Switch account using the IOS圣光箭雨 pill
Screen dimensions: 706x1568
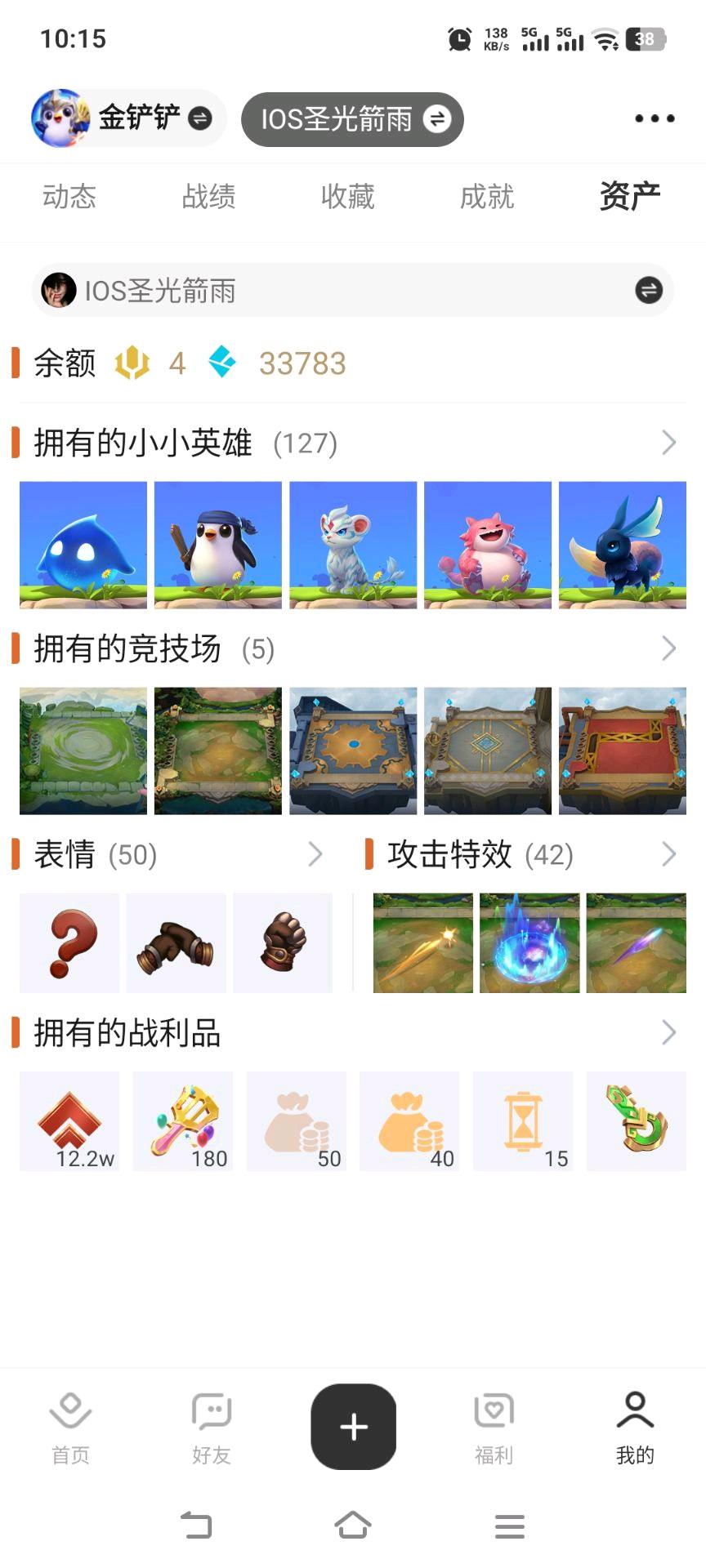352,119
